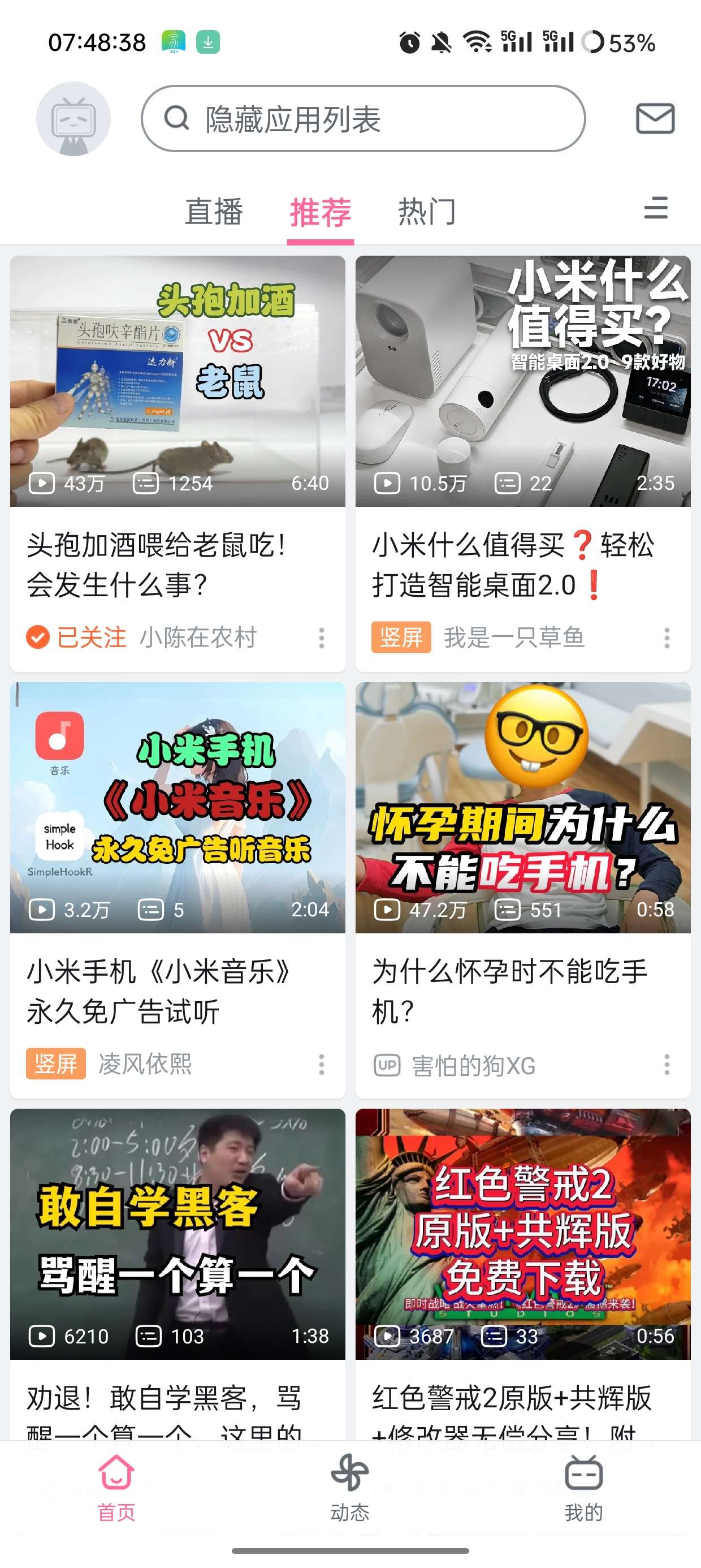Screen dimensions: 701x1568
Task: Open more options for 我是一只草鱼's video
Action: (x=667, y=638)
